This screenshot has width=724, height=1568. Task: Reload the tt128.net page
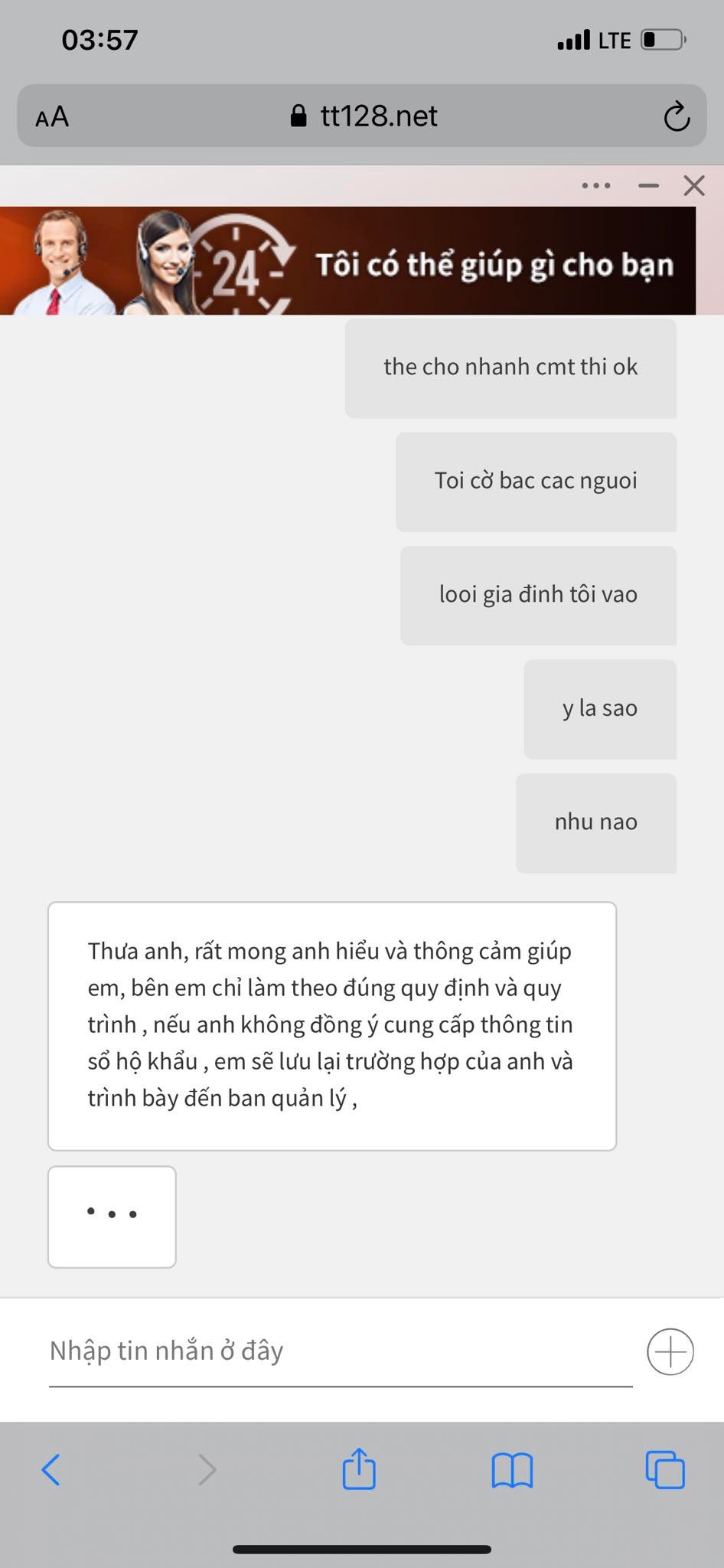[x=677, y=116]
